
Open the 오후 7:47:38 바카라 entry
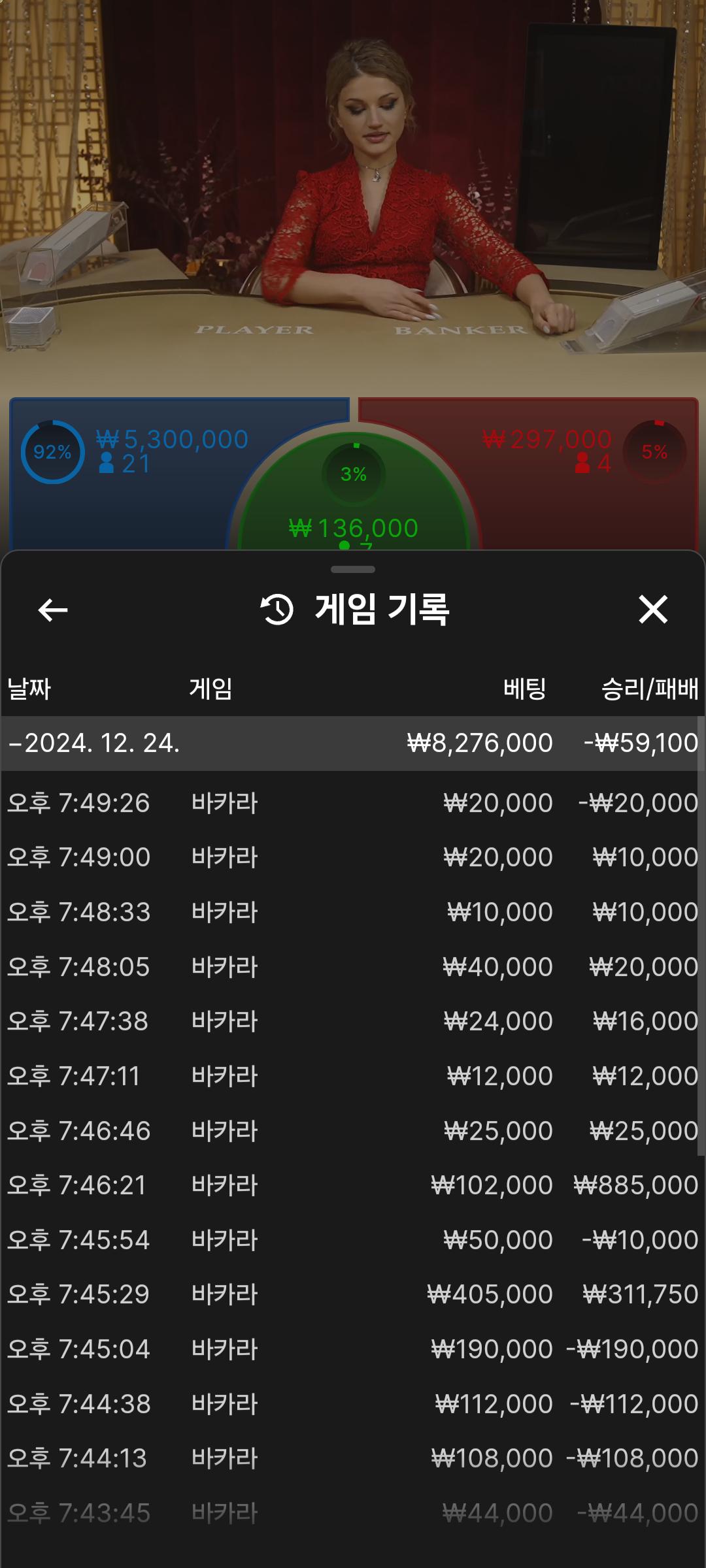(353, 1021)
